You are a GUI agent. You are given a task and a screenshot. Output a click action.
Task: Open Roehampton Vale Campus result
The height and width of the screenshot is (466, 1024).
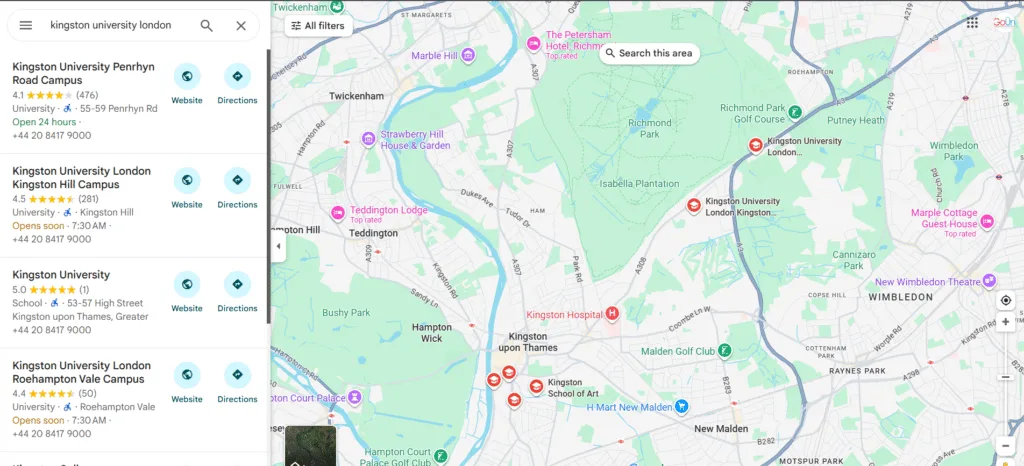point(81,372)
